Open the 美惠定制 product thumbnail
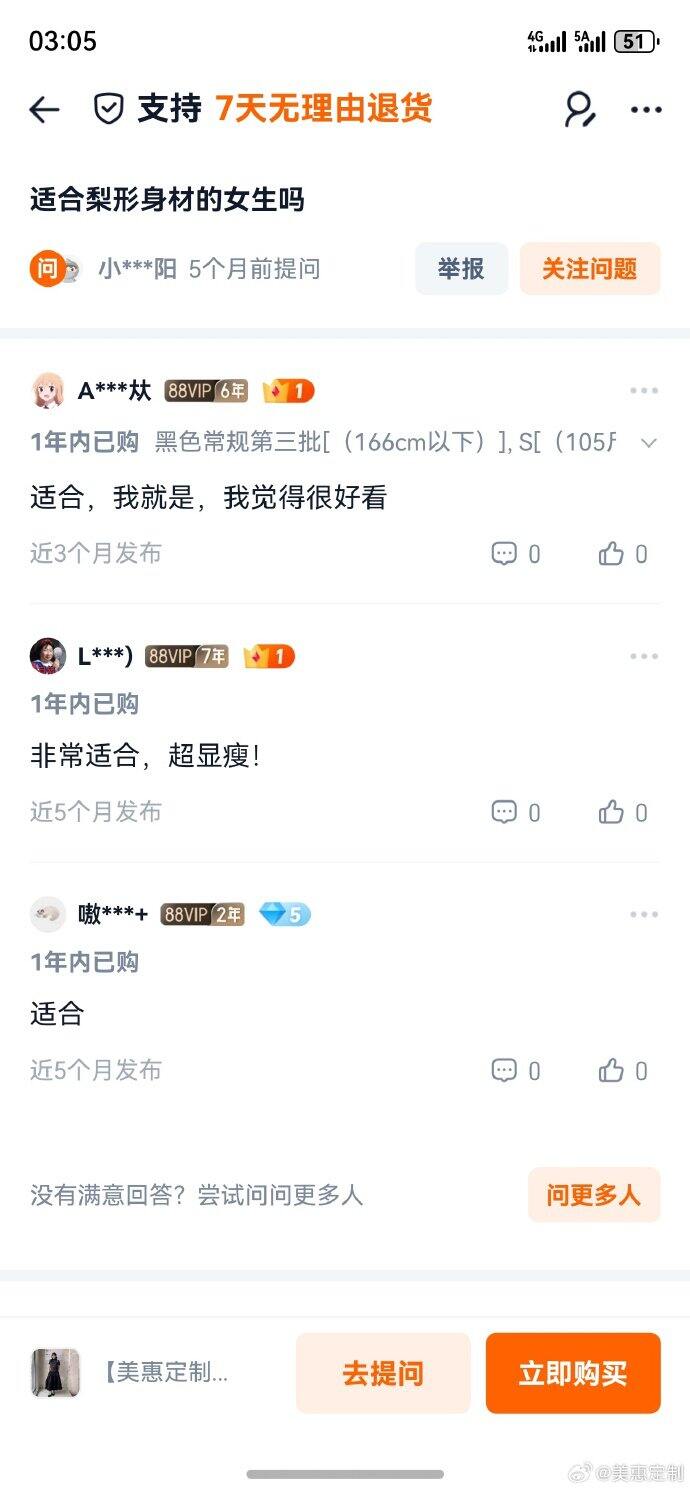Screen dimensions: 690x1489 pyautogui.click(x=55, y=1373)
